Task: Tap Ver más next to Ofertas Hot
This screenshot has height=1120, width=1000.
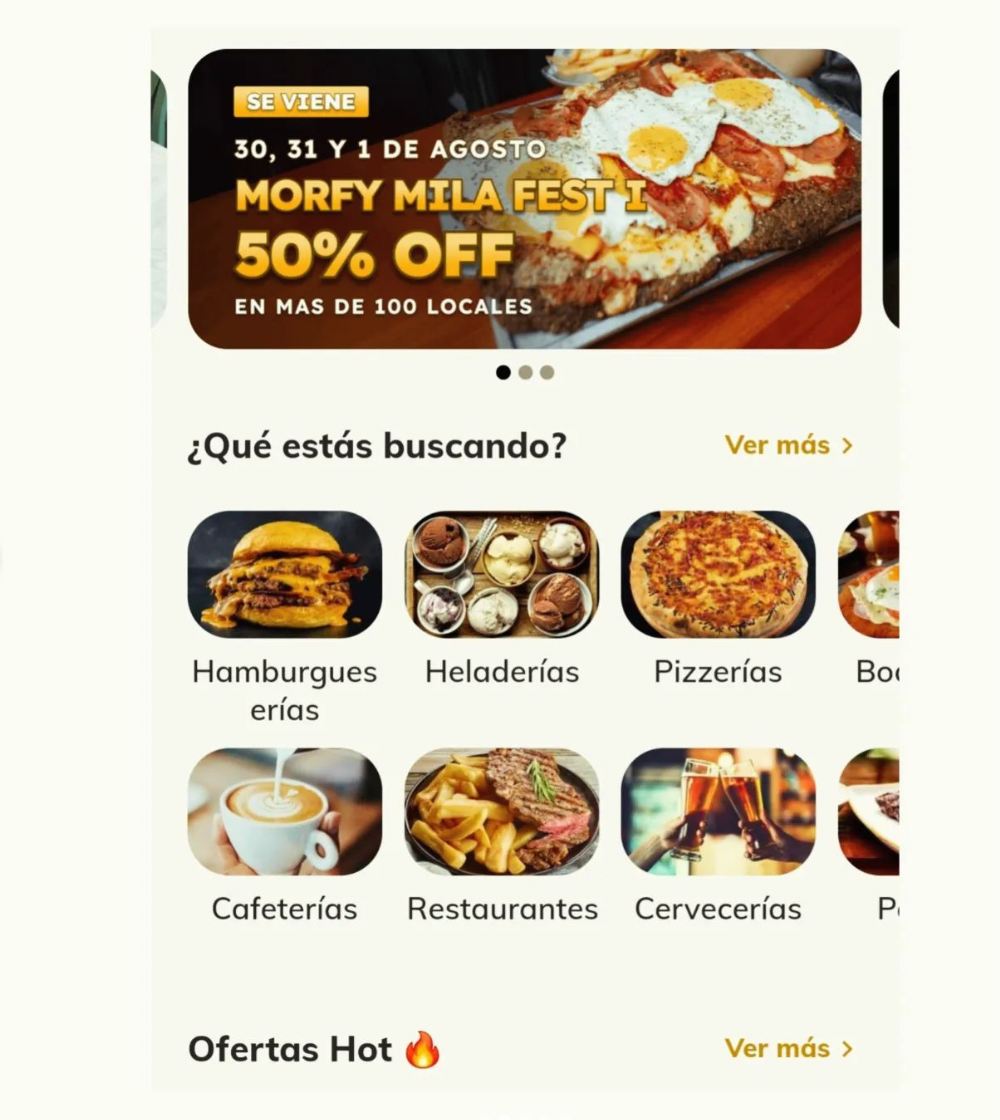Action: [788, 1048]
